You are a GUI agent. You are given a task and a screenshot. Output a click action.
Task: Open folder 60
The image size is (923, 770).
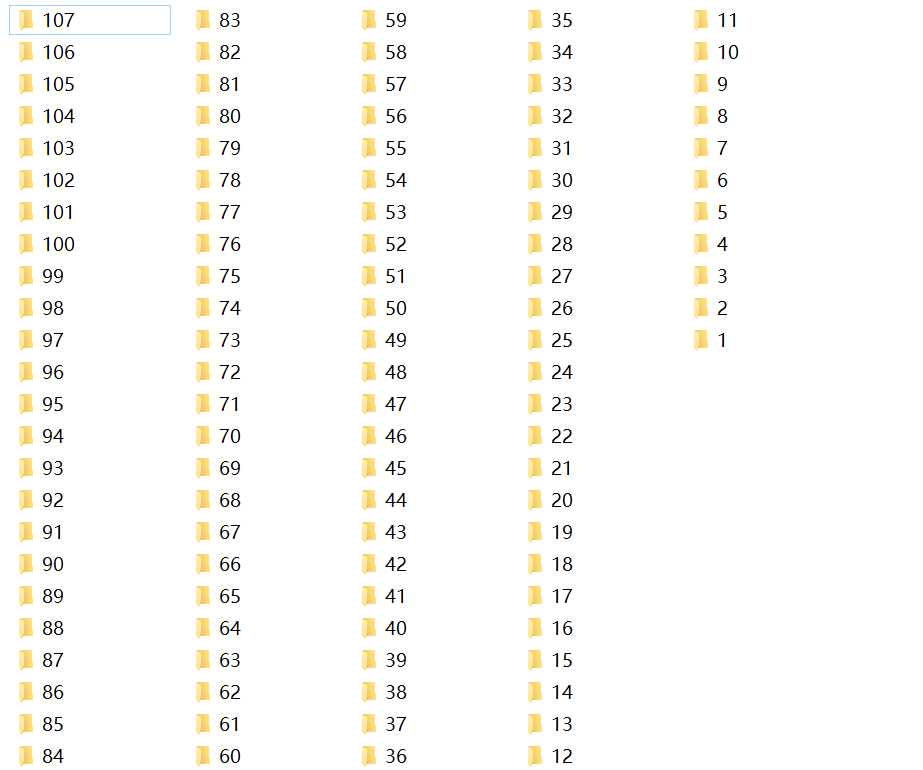(229, 756)
